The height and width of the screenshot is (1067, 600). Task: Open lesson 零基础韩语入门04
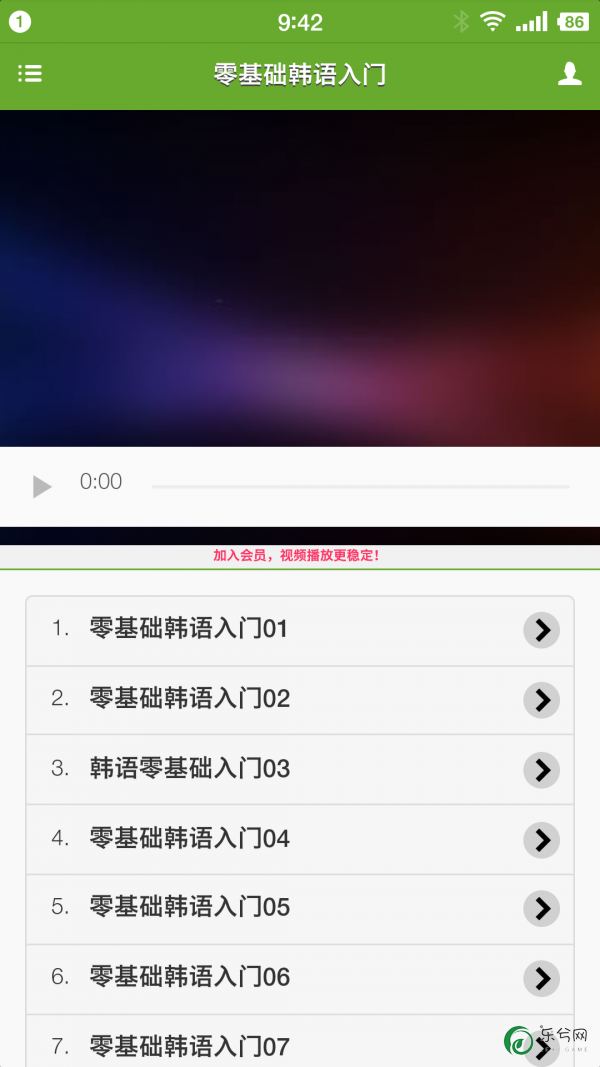[300, 839]
